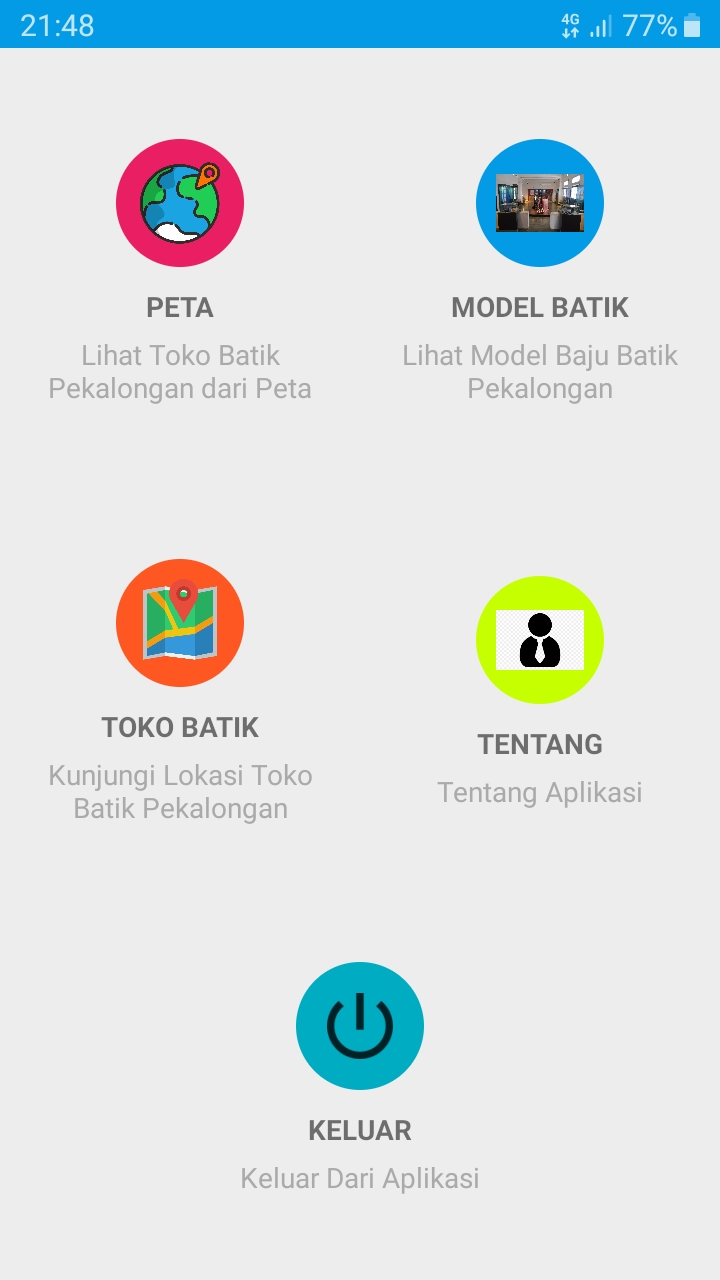Tap the teal power symbol circle
The height and width of the screenshot is (1280, 720).
(x=360, y=1025)
